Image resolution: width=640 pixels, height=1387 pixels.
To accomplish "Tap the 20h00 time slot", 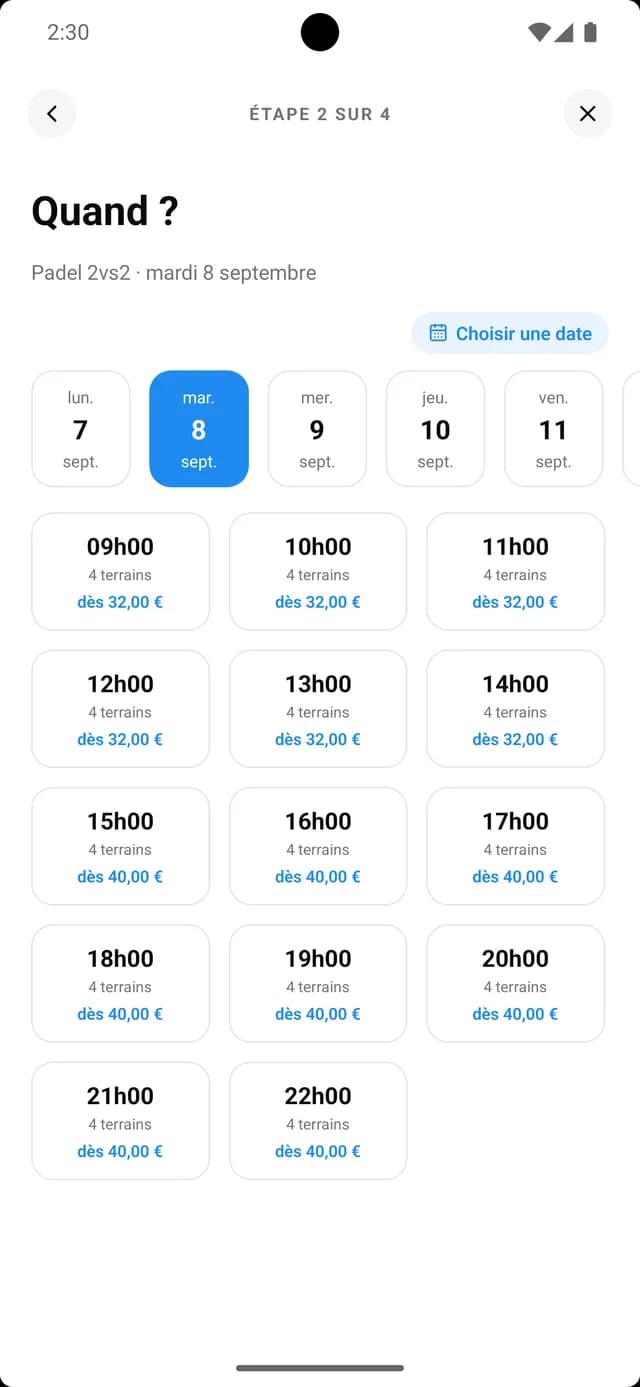I will pos(516,983).
